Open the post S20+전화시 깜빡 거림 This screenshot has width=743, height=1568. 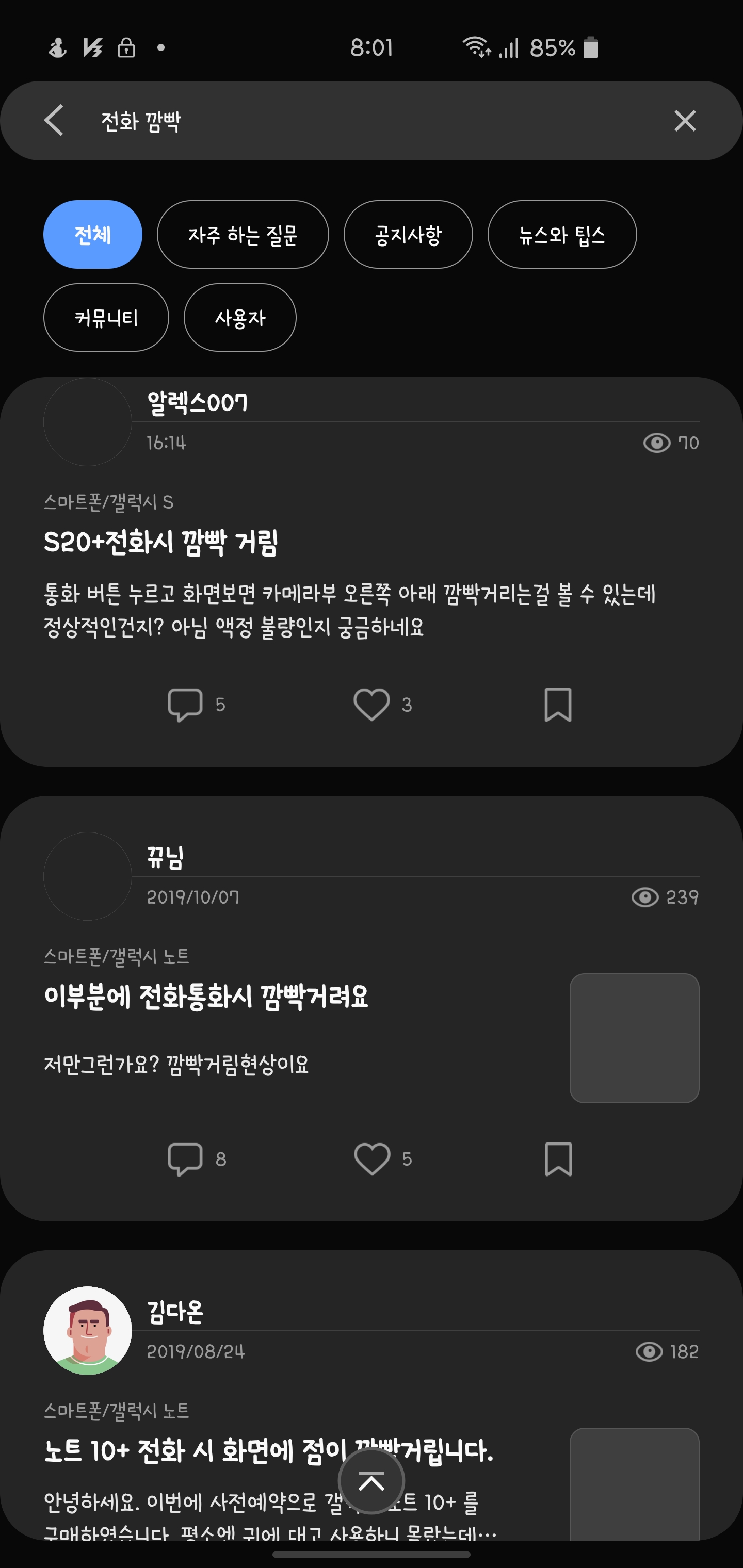[x=161, y=542]
